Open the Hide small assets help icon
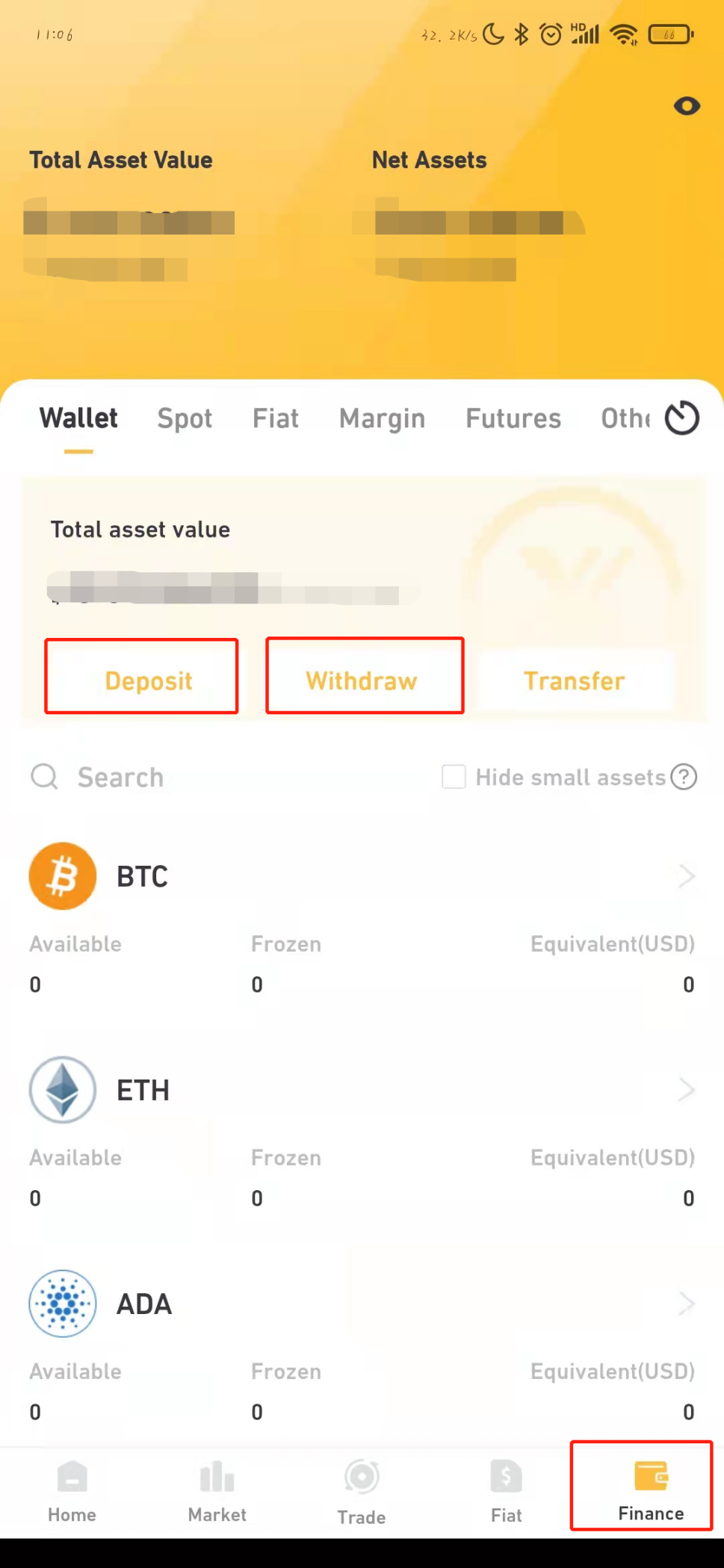724x1568 pixels. tap(684, 777)
